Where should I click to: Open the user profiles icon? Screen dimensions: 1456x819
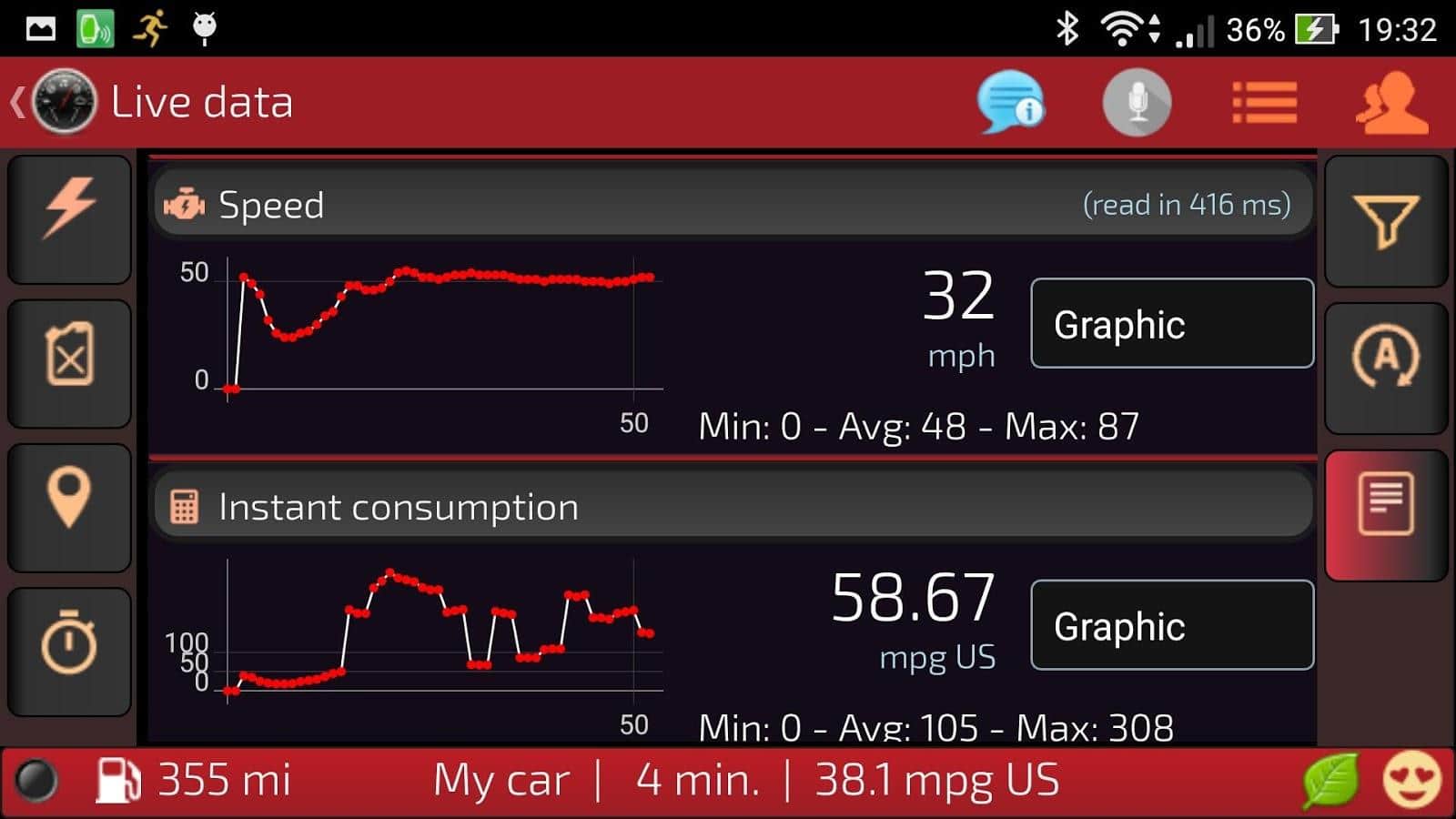coord(1391,102)
